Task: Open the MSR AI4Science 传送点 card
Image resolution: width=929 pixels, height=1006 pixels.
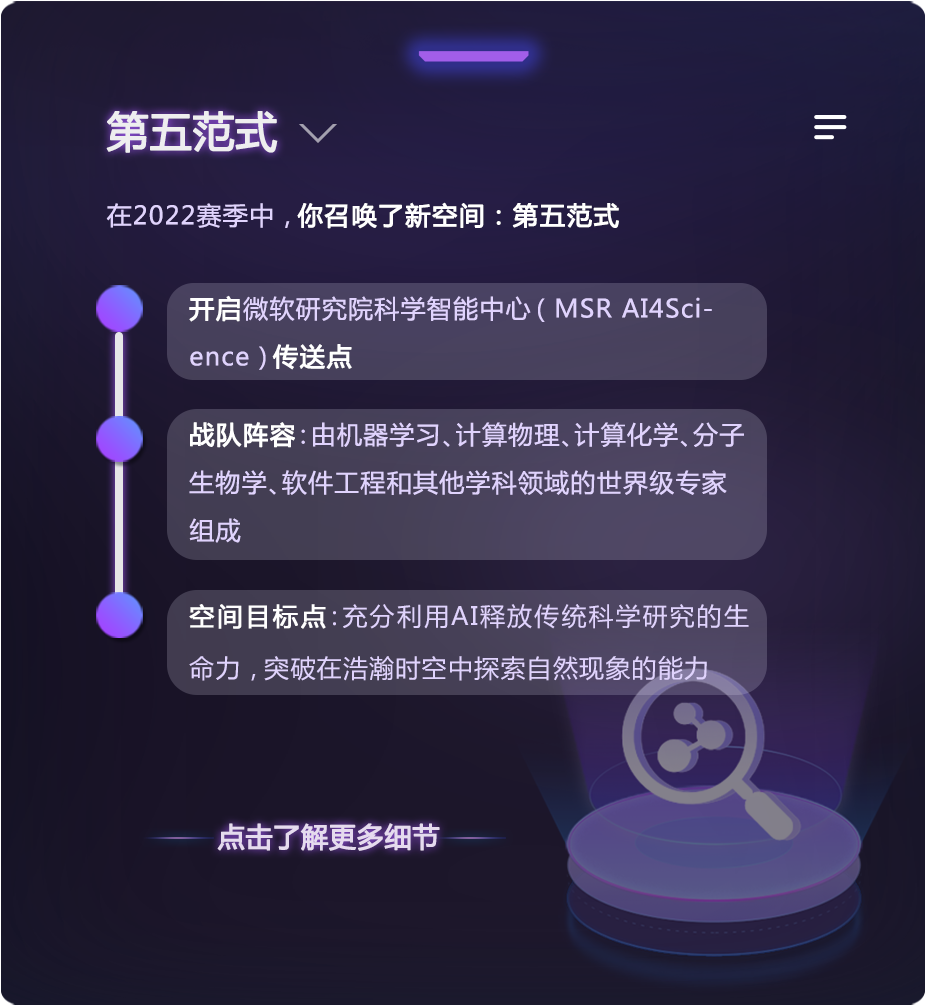Action: 466,331
